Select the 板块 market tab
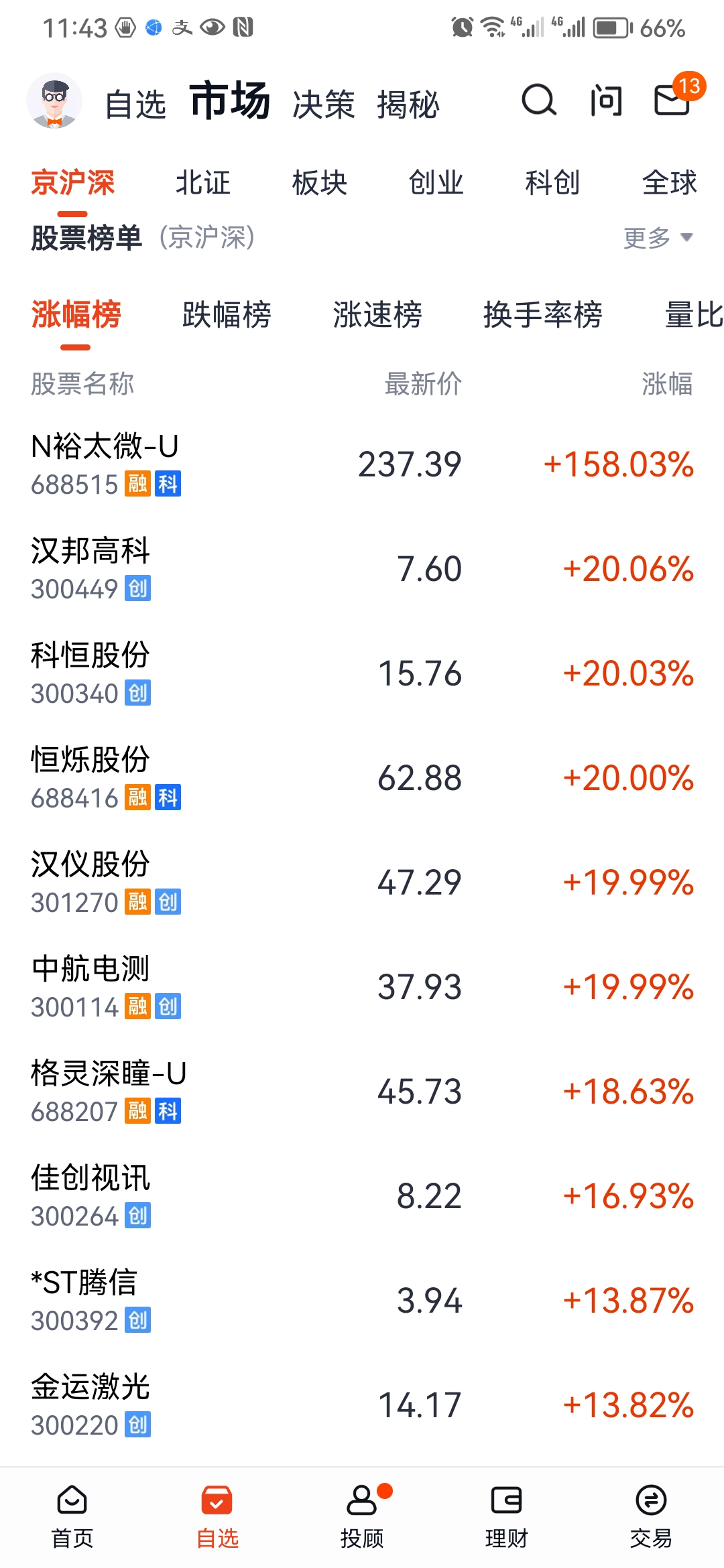The width and height of the screenshot is (724, 1568). coord(320,182)
